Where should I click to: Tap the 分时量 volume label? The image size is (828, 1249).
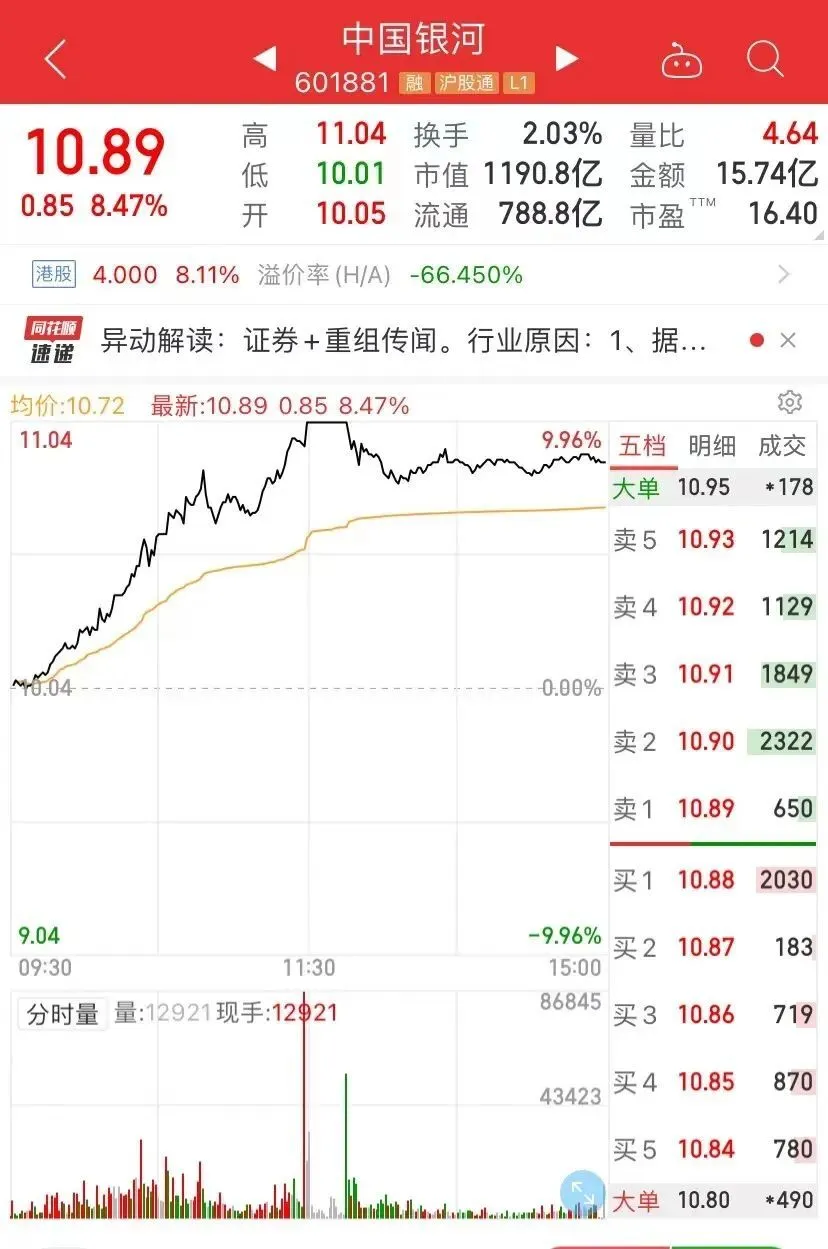pos(62,1013)
